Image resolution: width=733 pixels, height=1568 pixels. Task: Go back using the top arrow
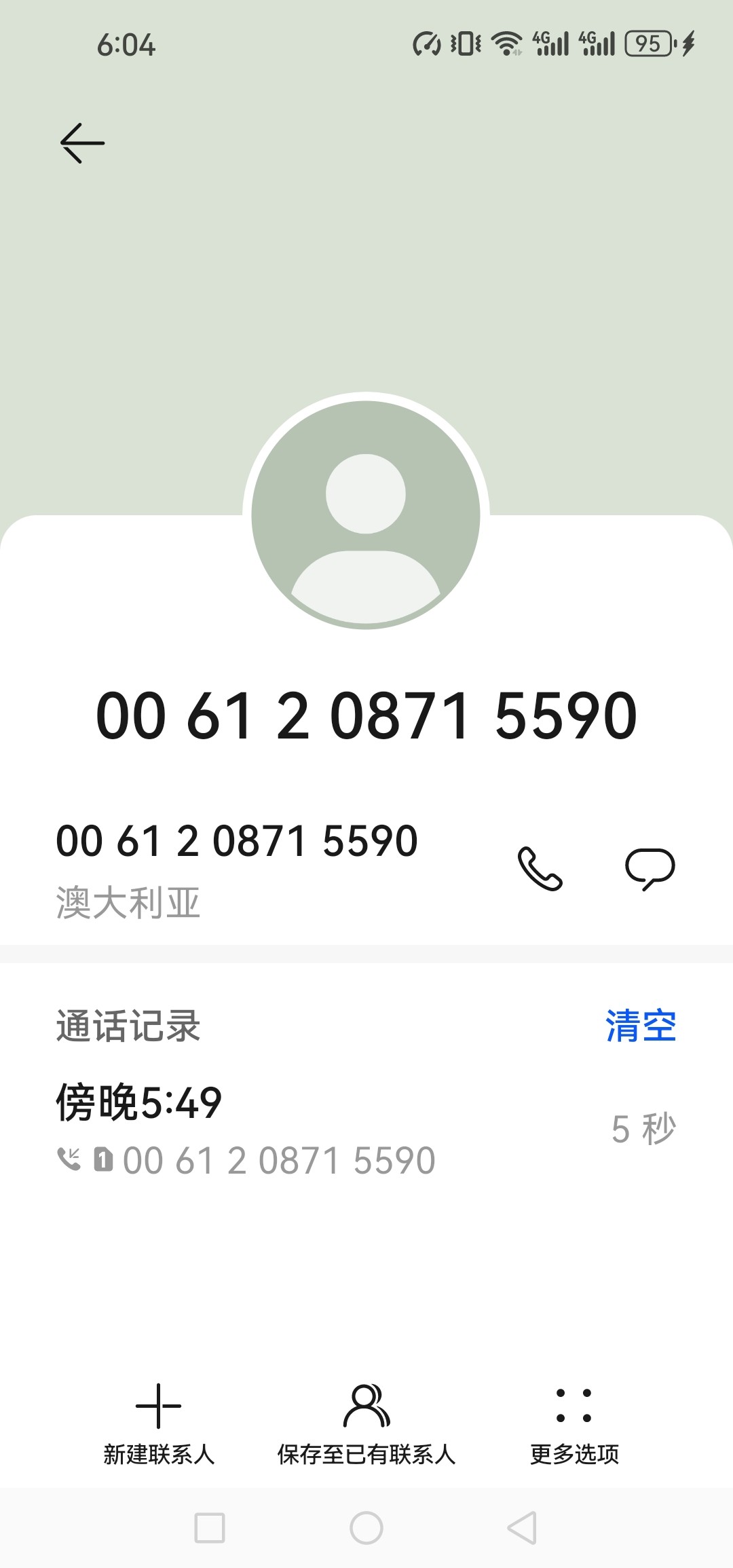tap(82, 143)
